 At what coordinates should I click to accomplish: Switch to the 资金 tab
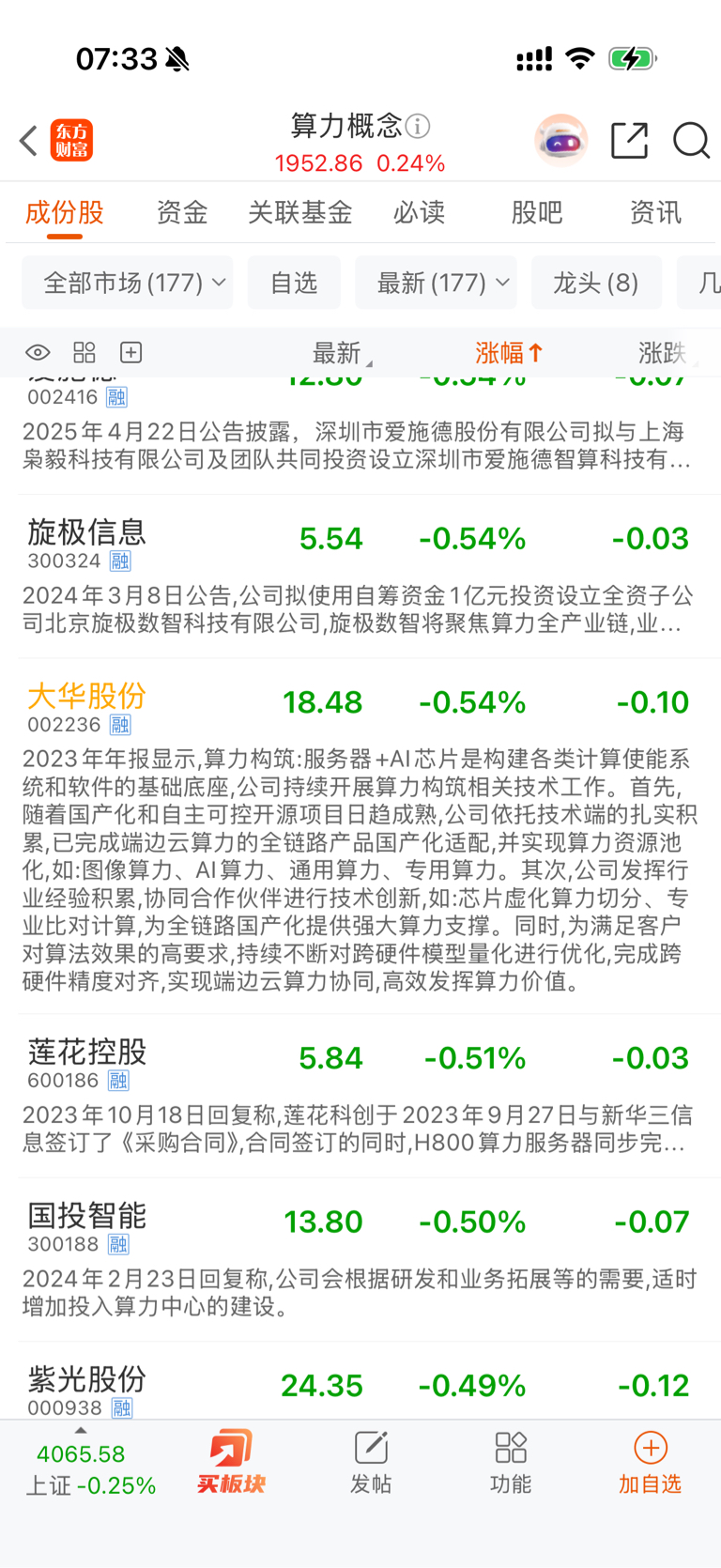pos(181,212)
